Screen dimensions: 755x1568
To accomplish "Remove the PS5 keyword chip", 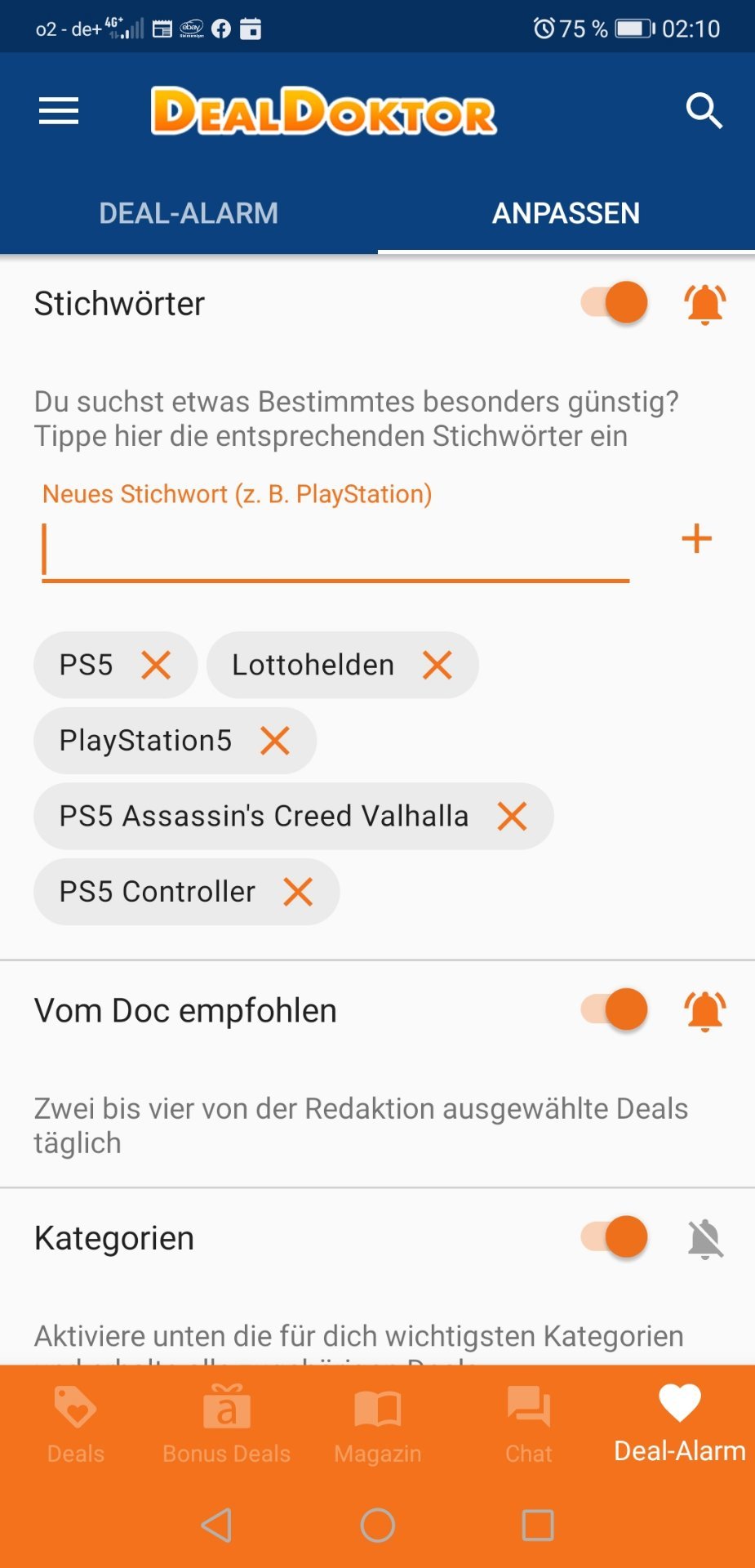I will click(x=156, y=665).
